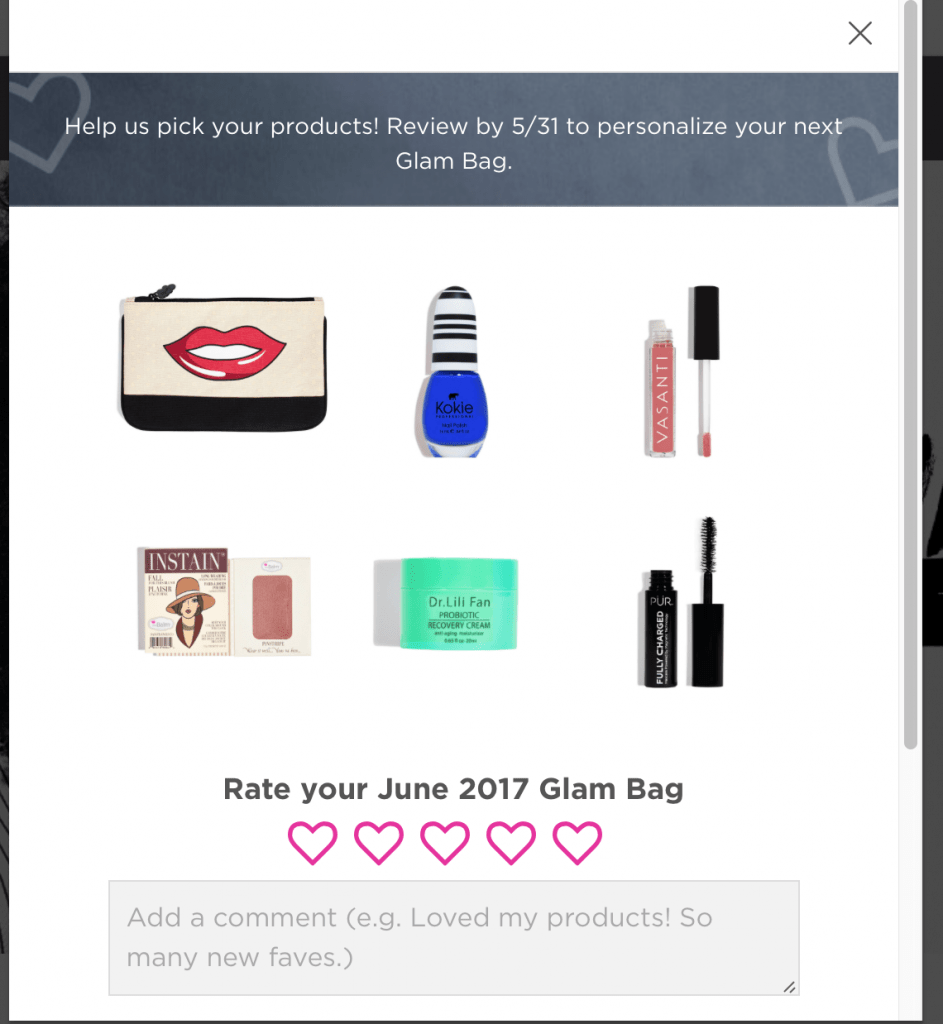Select the lips makeup bag item
The image size is (943, 1024).
coord(223,363)
